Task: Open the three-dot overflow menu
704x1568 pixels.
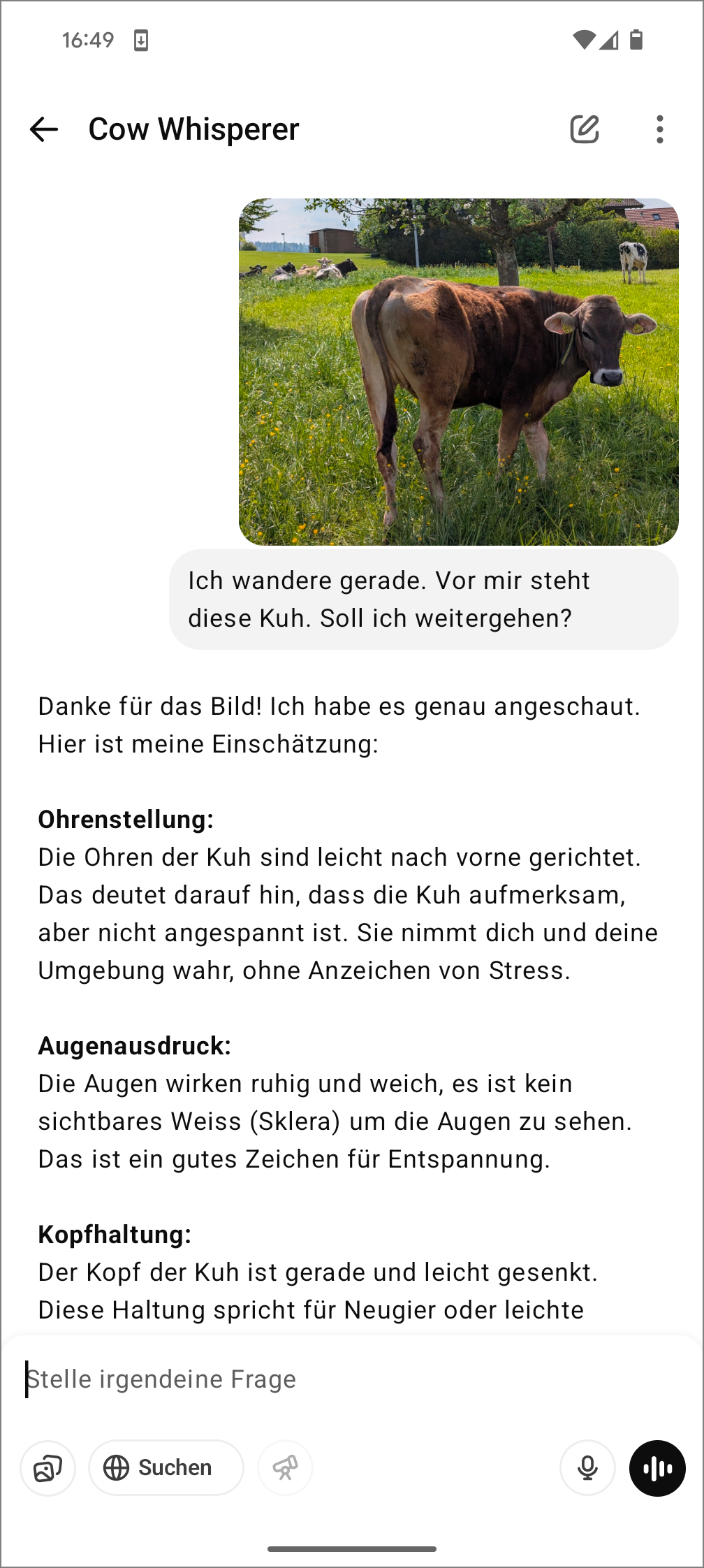Action: (660, 129)
